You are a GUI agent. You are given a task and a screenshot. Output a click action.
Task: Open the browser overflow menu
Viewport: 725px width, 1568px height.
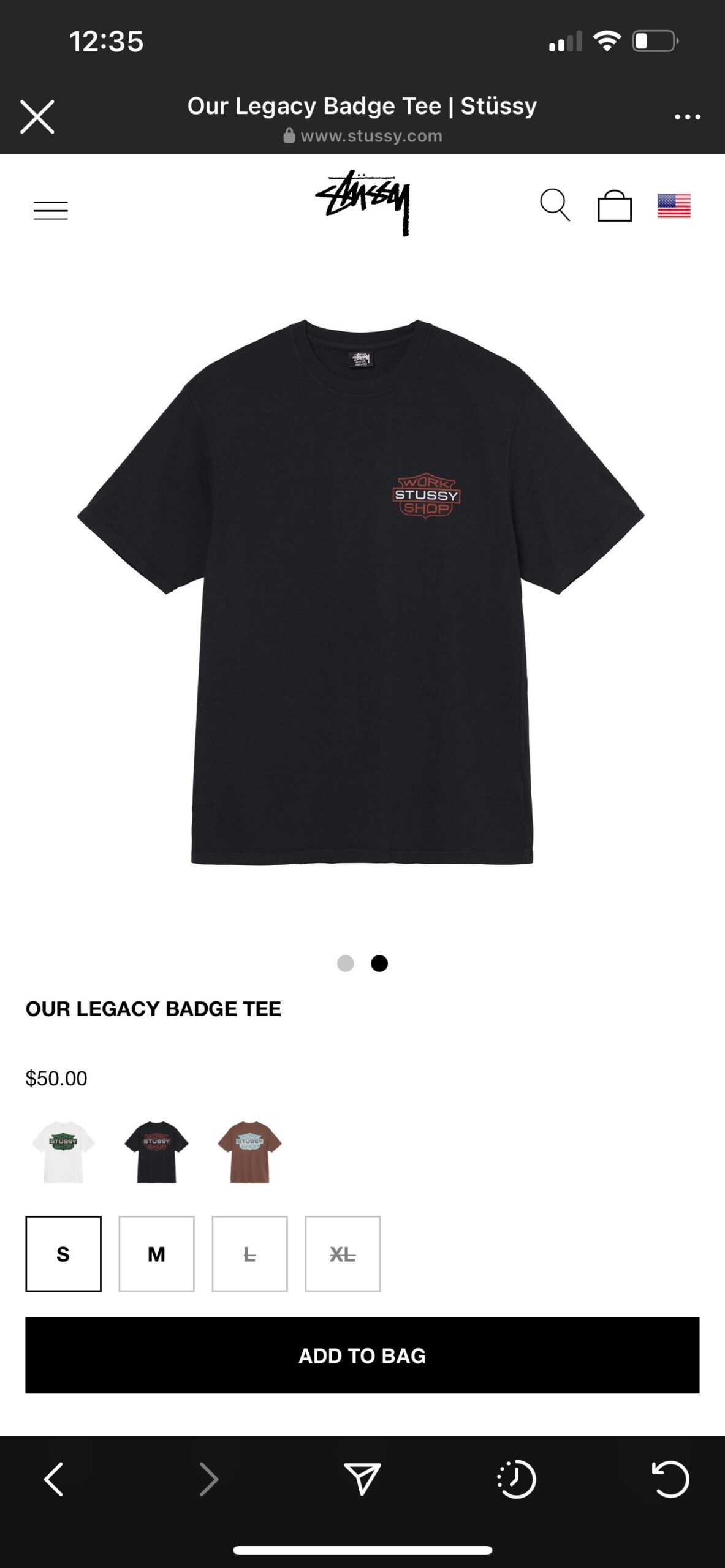[688, 116]
